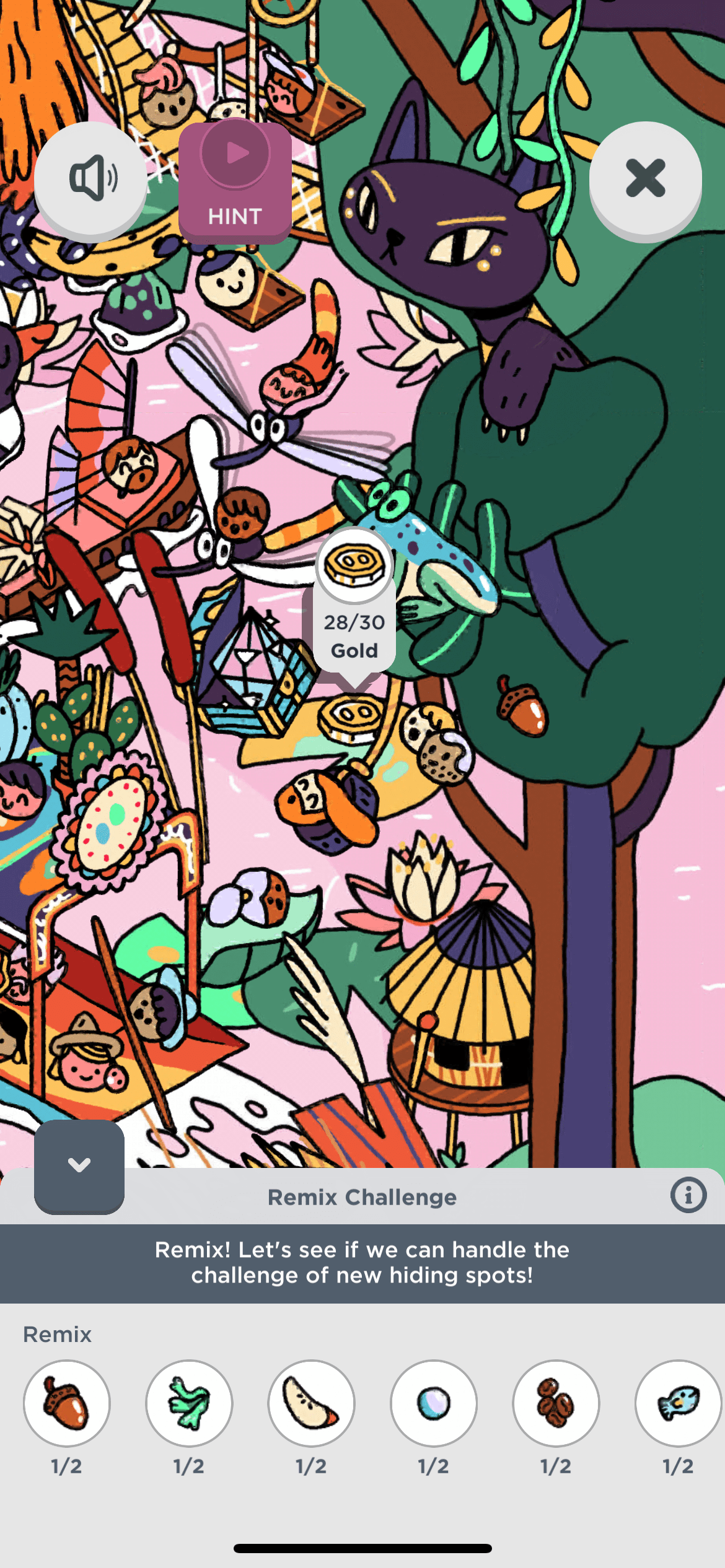This screenshot has width=725, height=1568.
Task: Mute the game sound
Action: coord(91,179)
